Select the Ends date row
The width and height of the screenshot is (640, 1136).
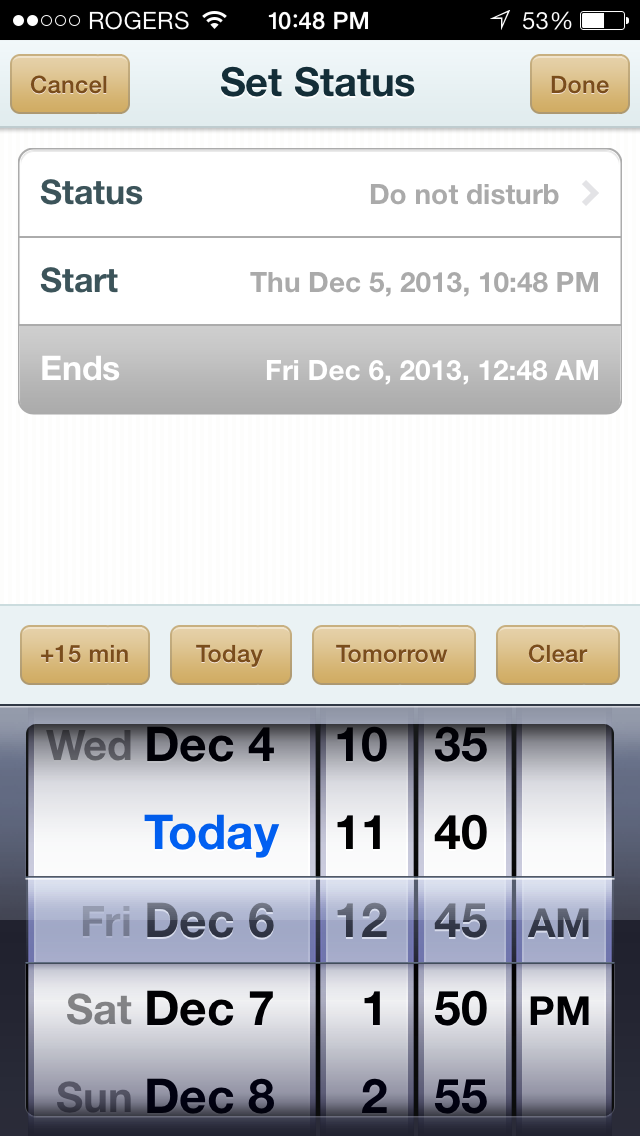tap(320, 369)
